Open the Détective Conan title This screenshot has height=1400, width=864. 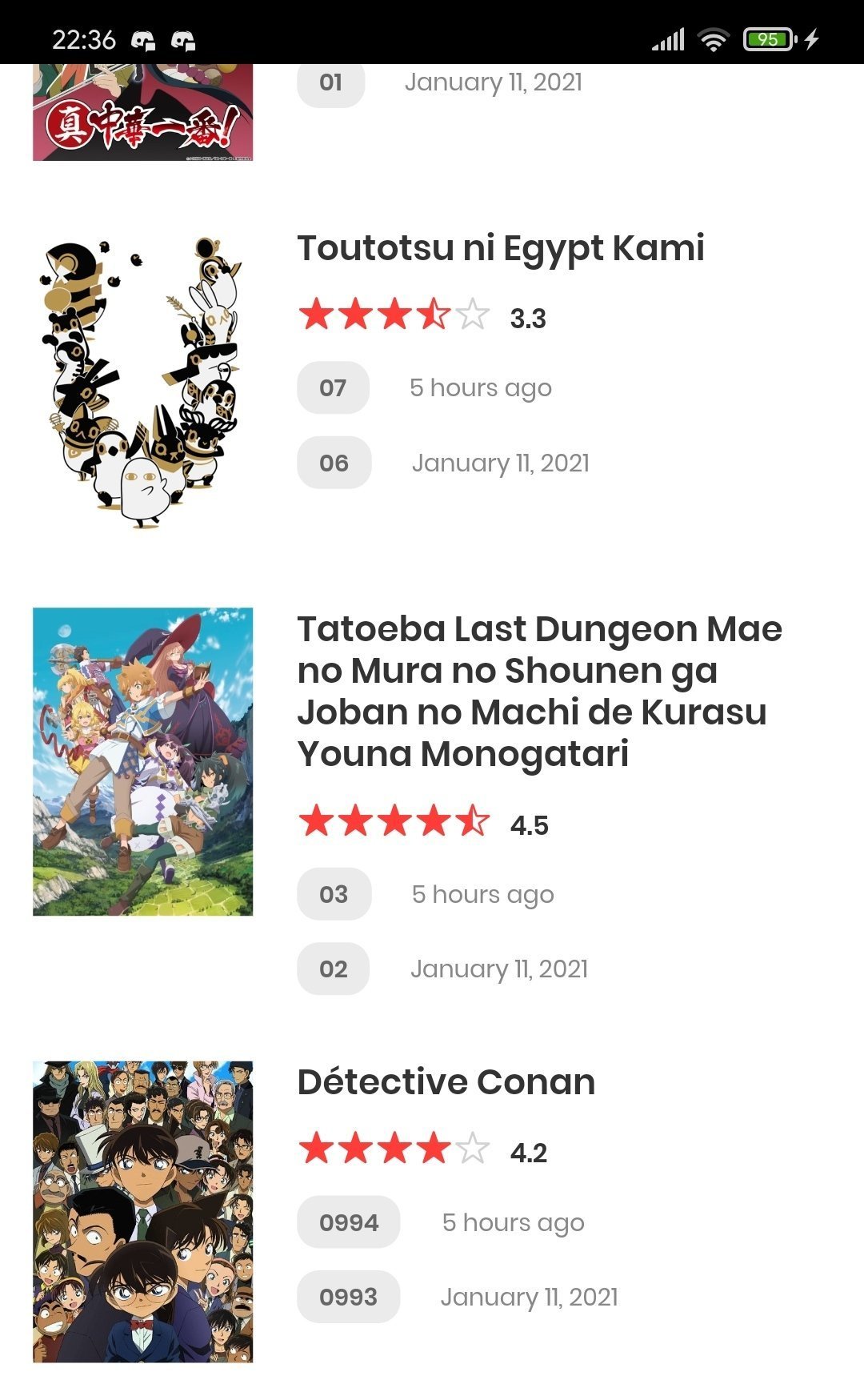coord(446,1082)
